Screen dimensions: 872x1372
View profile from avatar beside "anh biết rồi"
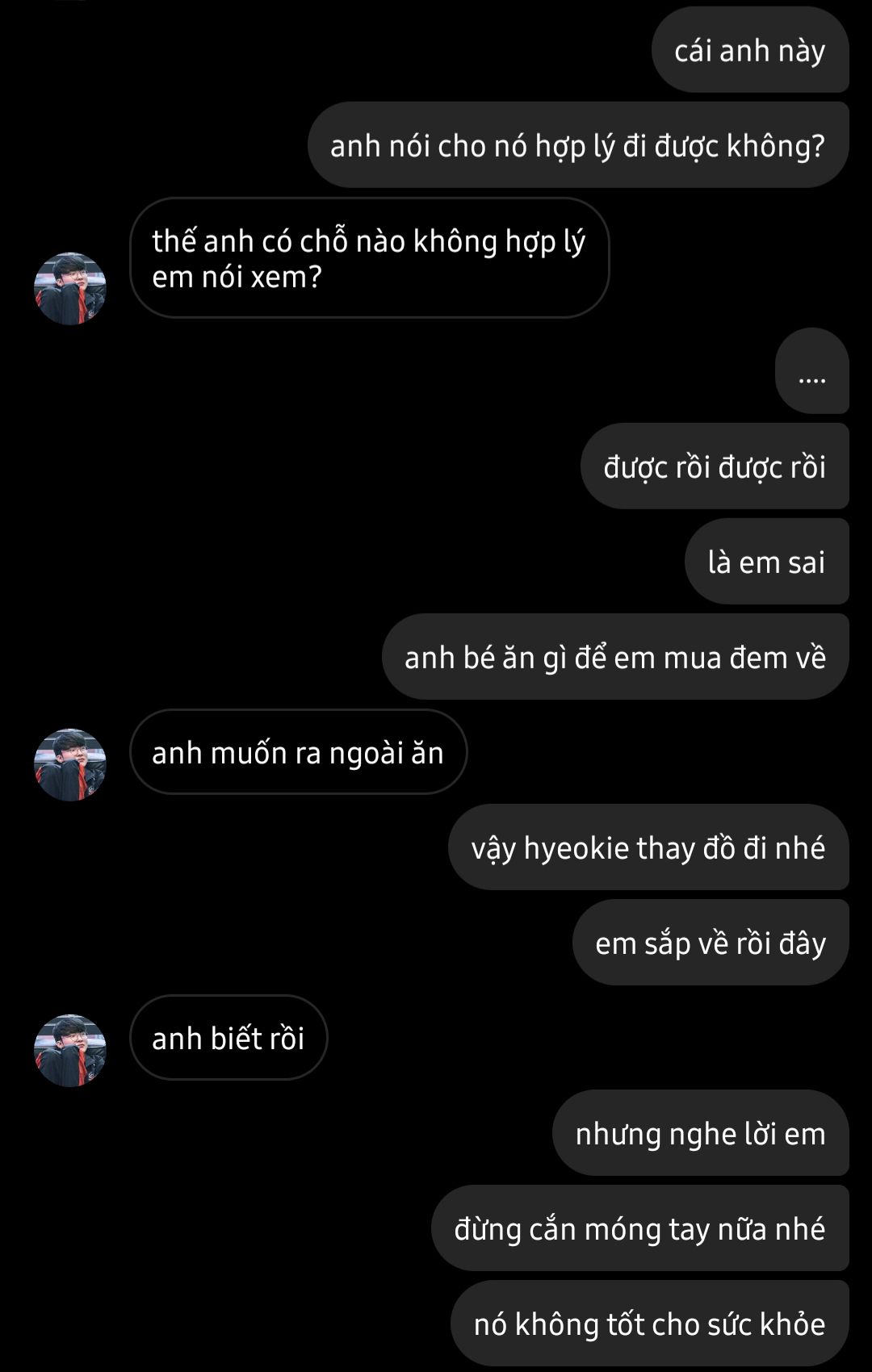coord(70,1051)
